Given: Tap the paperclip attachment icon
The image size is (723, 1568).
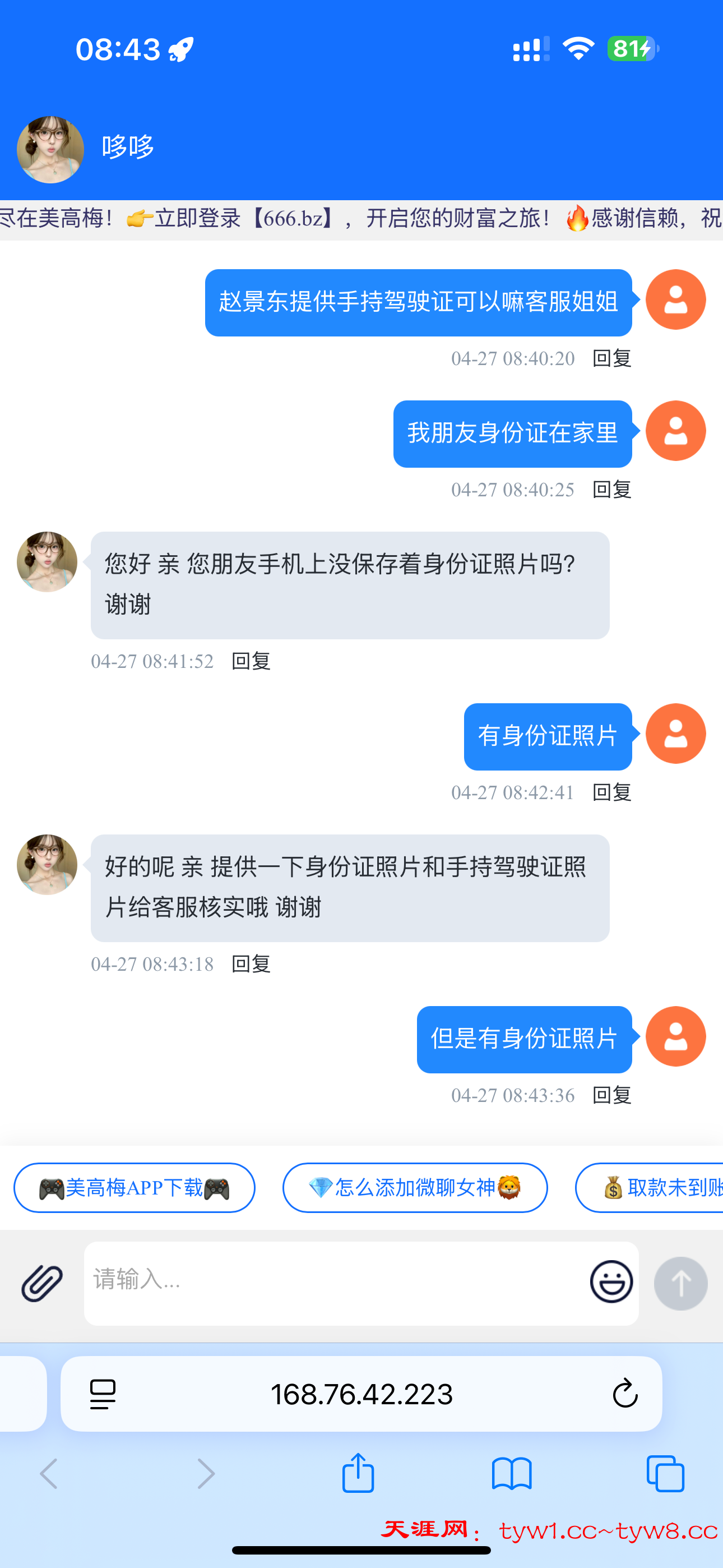Looking at the screenshot, I should pyautogui.click(x=41, y=1282).
